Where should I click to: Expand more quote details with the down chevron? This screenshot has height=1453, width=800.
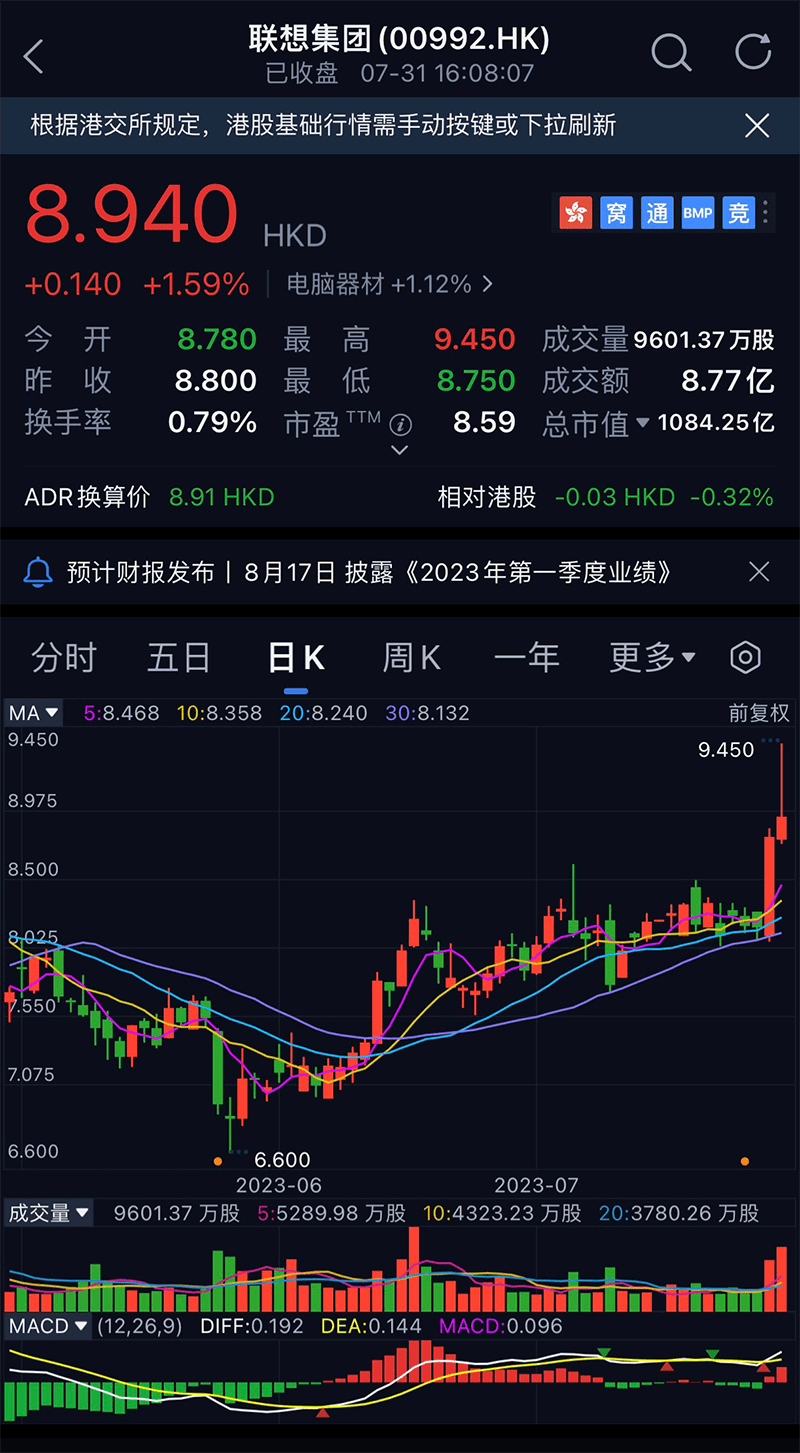tap(399, 451)
